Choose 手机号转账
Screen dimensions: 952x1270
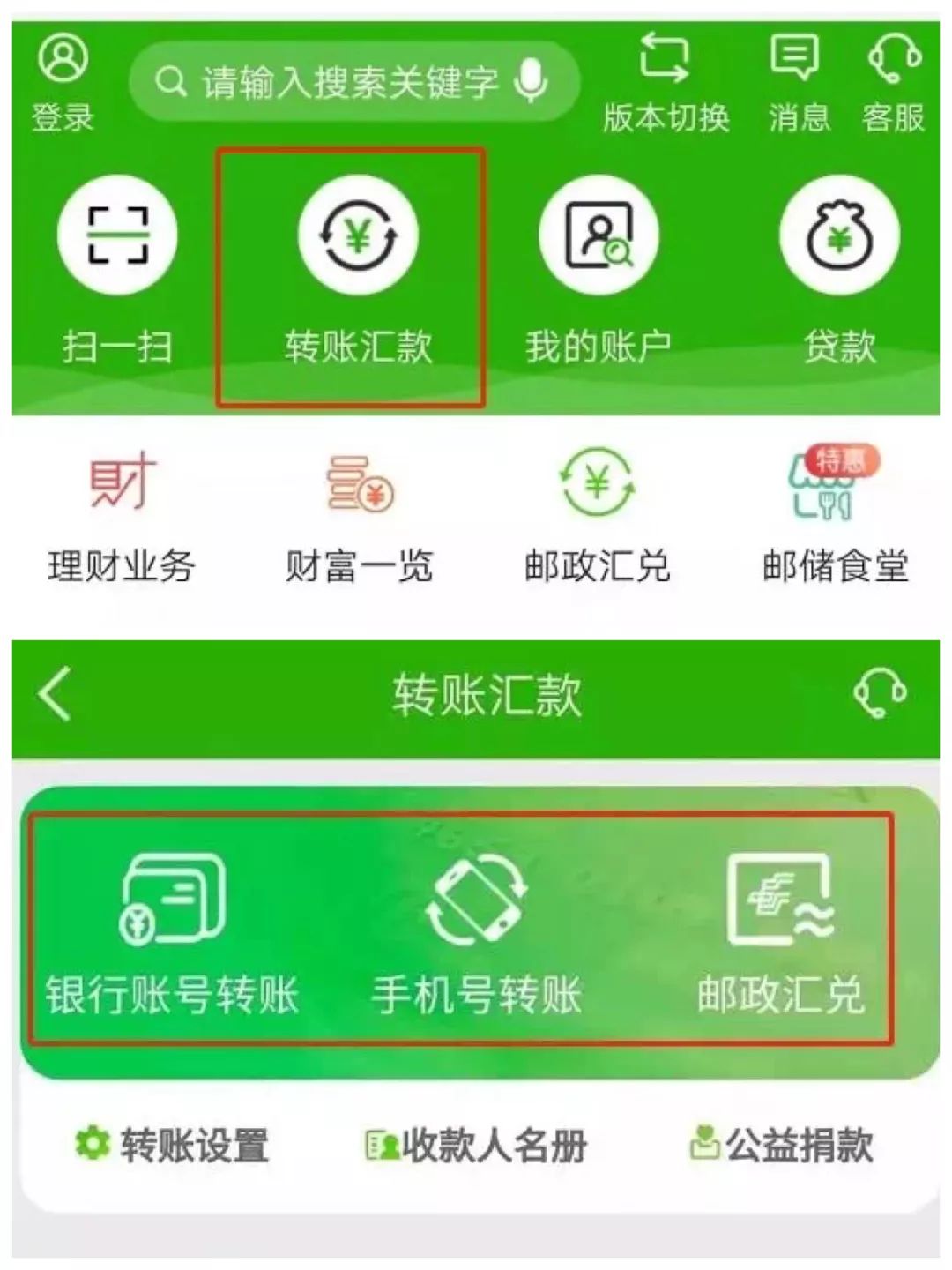tap(476, 935)
